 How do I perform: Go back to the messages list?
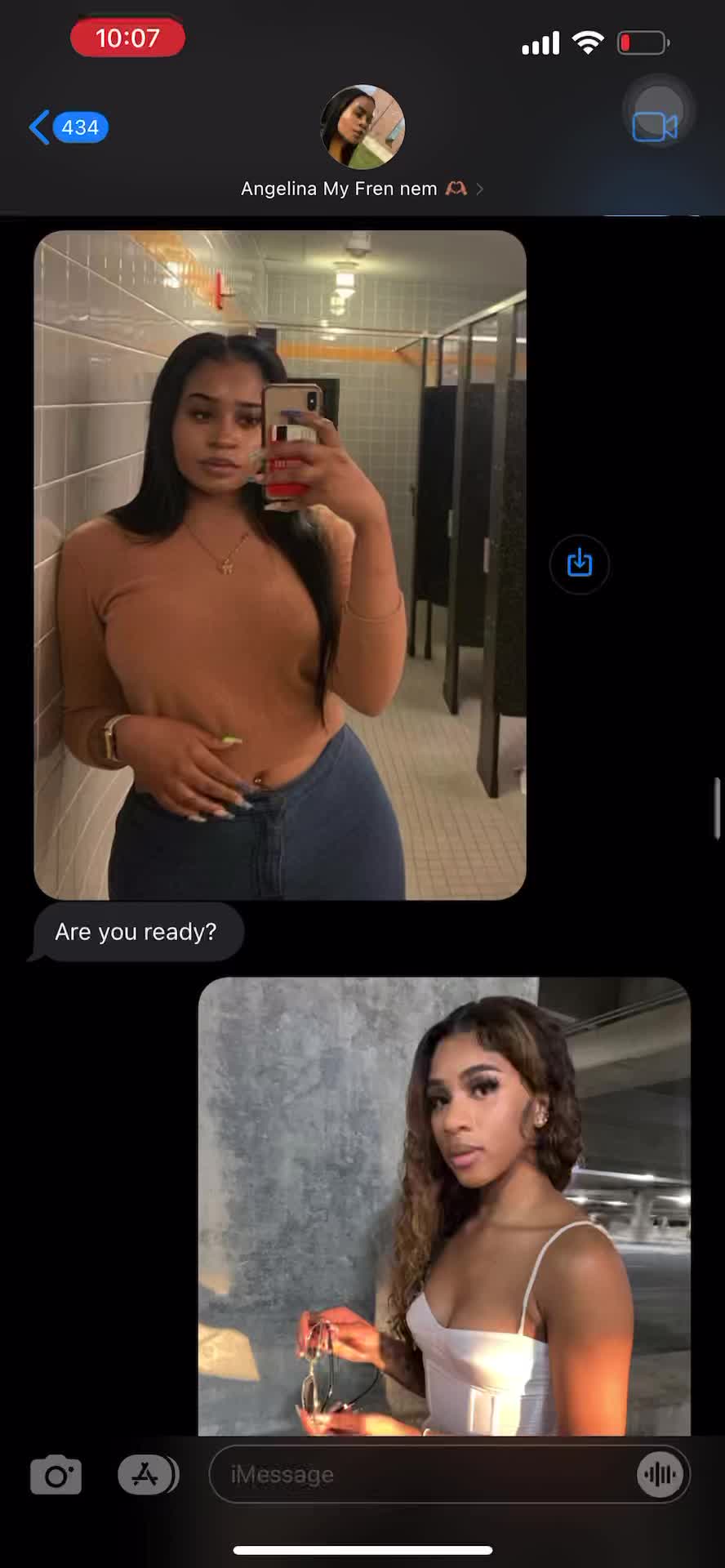coord(68,127)
